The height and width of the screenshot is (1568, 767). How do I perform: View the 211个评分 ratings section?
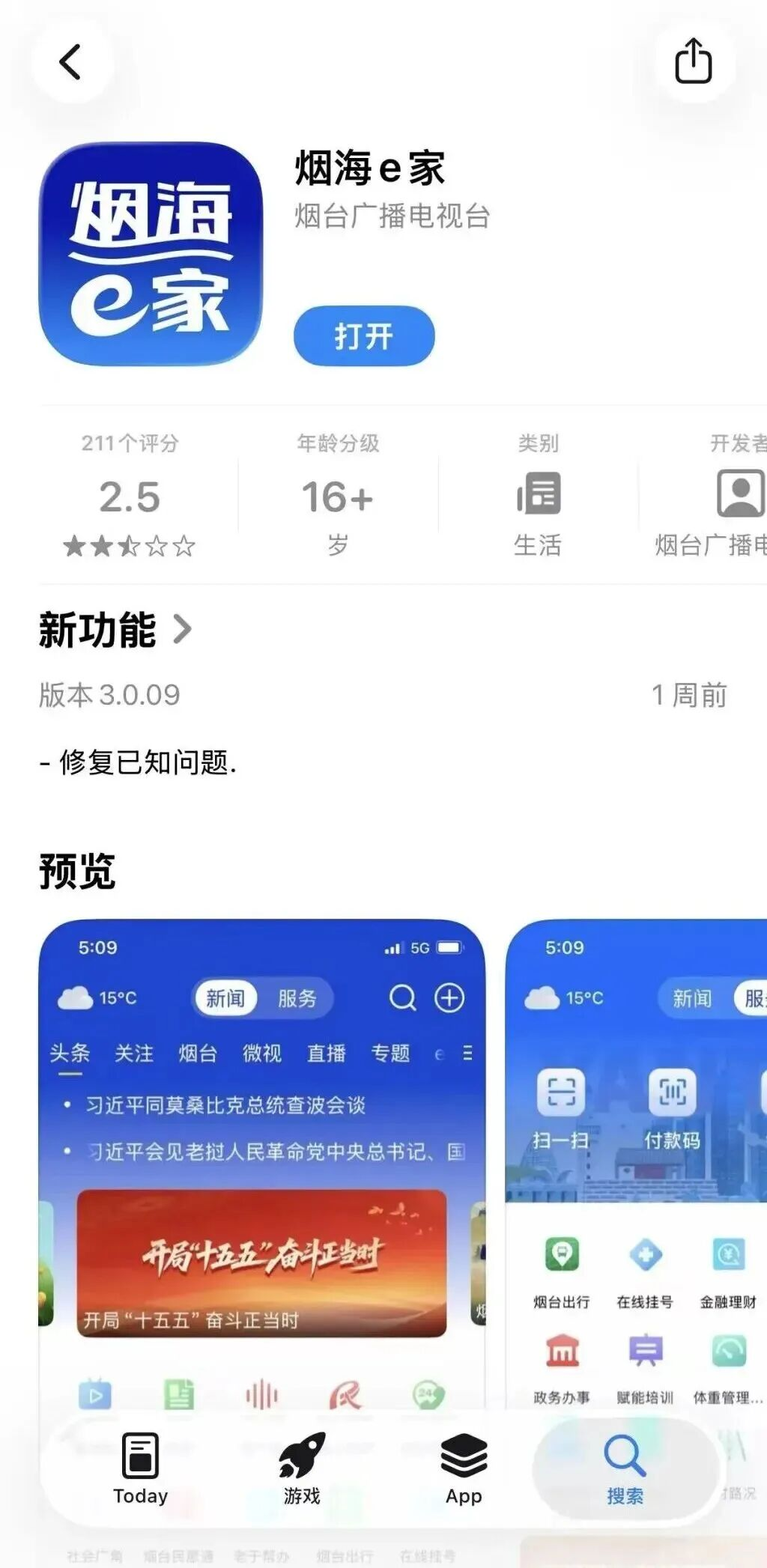click(x=130, y=495)
